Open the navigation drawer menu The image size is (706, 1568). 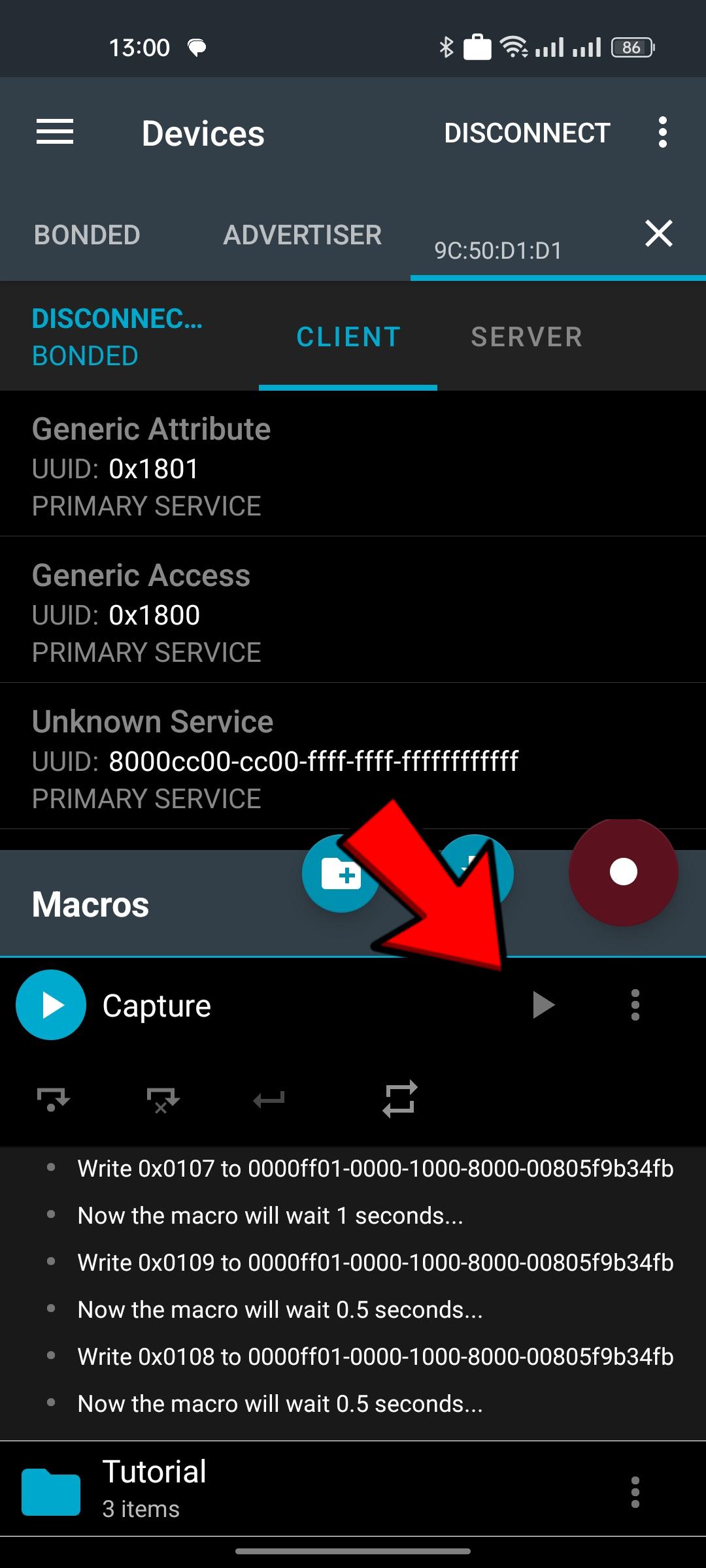pyautogui.click(x=54, y=132)
